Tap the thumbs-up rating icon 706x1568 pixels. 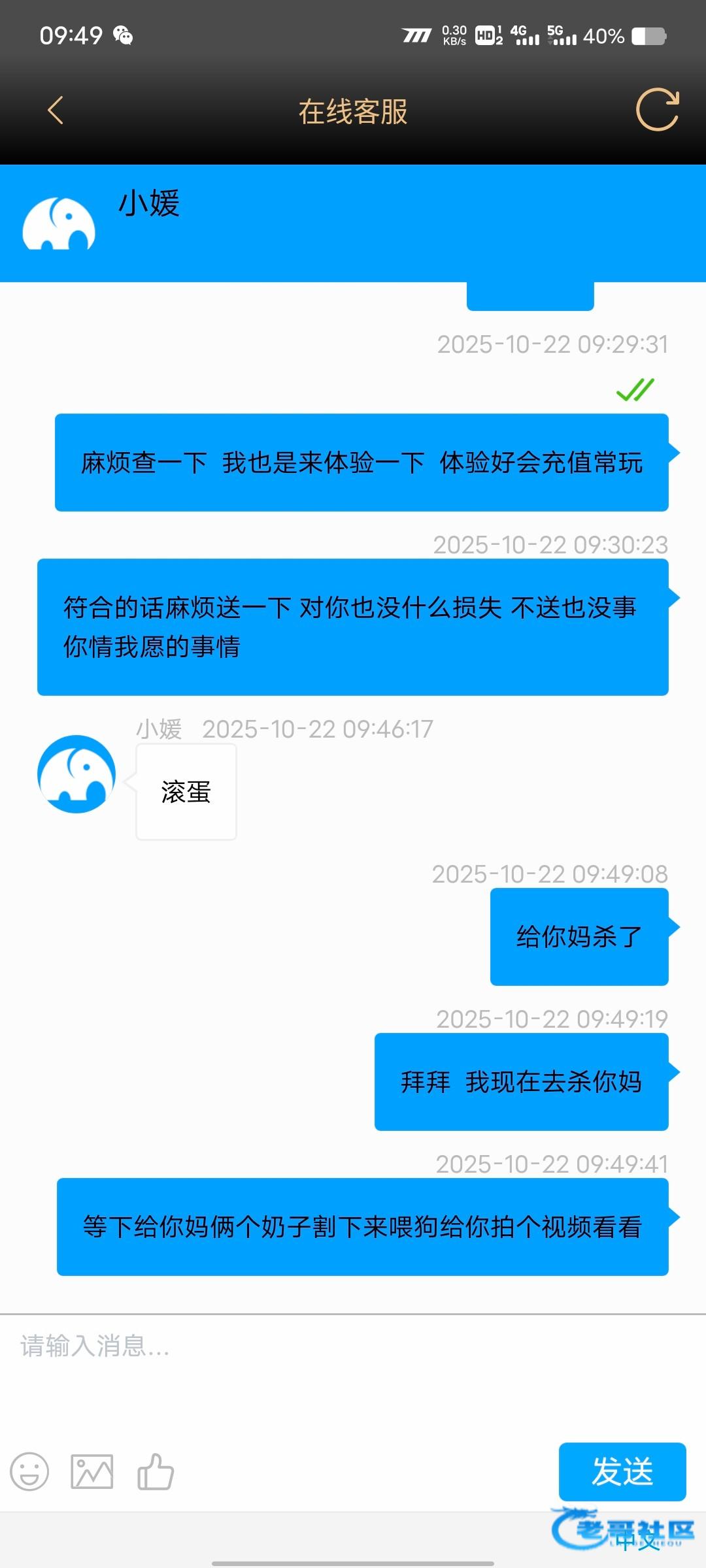155,1471
